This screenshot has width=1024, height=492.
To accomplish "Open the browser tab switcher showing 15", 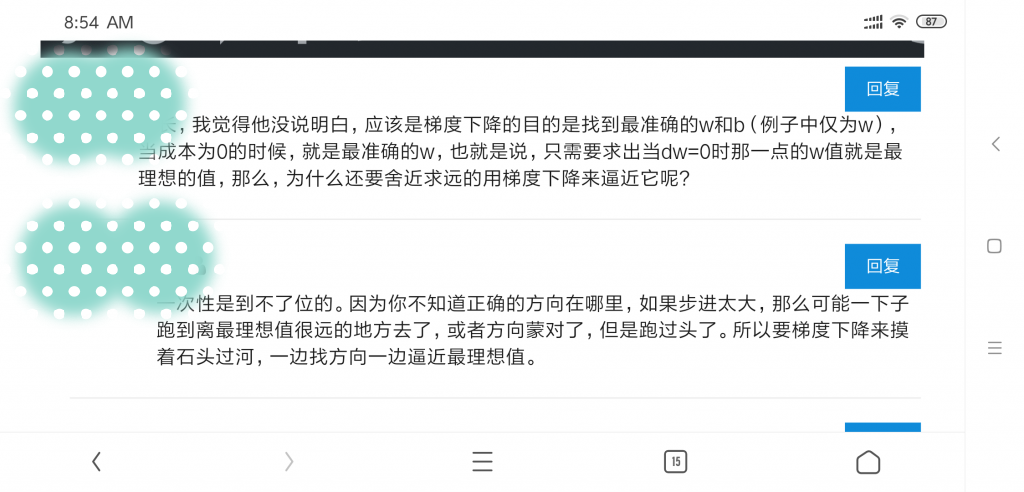I will tap(676, 461).
